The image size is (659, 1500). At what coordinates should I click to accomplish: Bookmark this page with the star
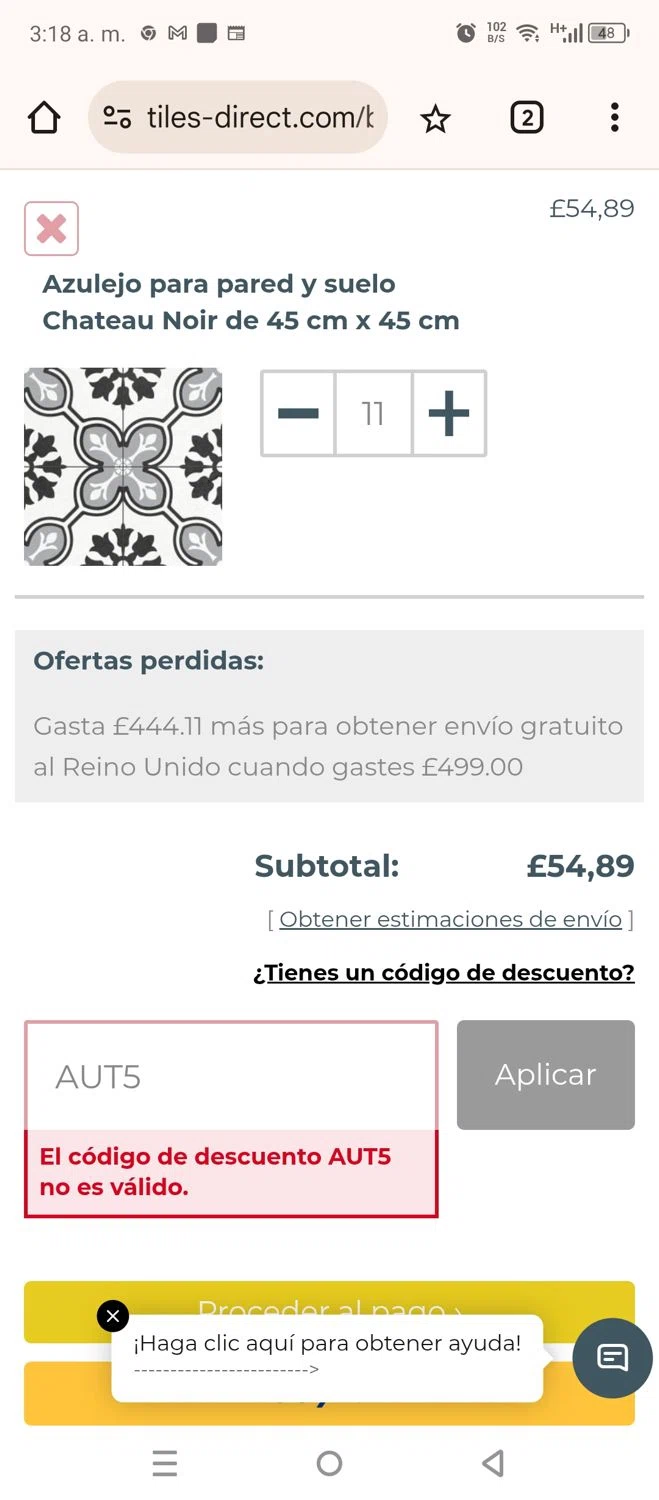tap(435, 119)
